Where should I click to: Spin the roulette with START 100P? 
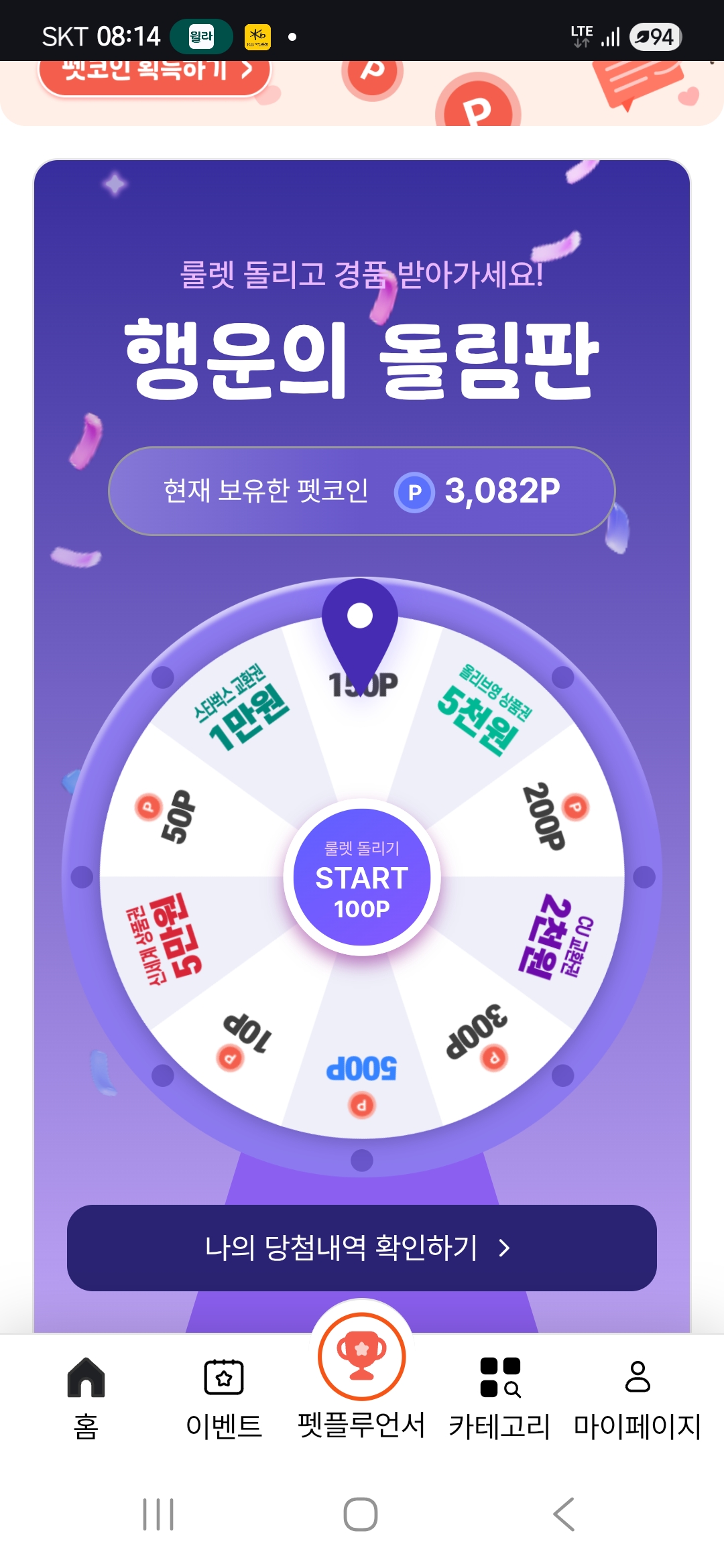362,877
